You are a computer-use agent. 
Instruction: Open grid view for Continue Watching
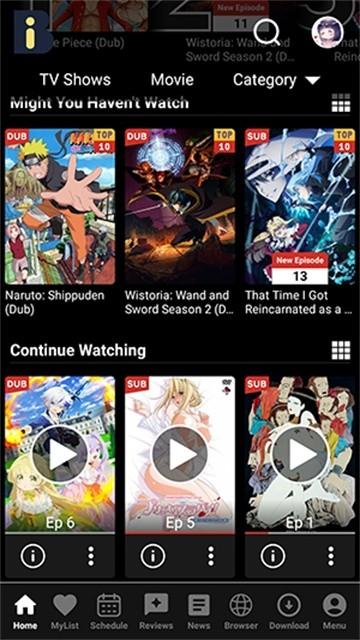click(341, 350)
